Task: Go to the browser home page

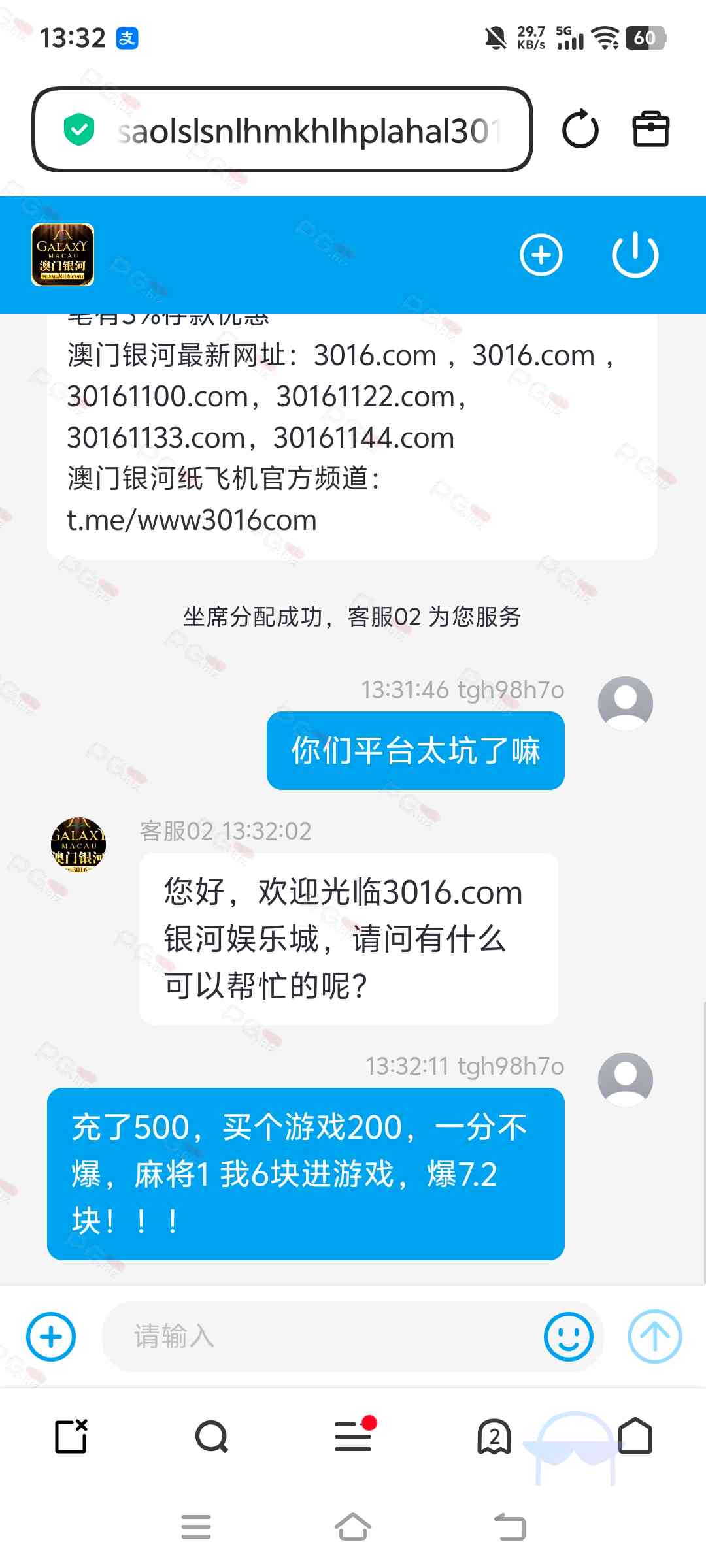Action: point(635,1435)
